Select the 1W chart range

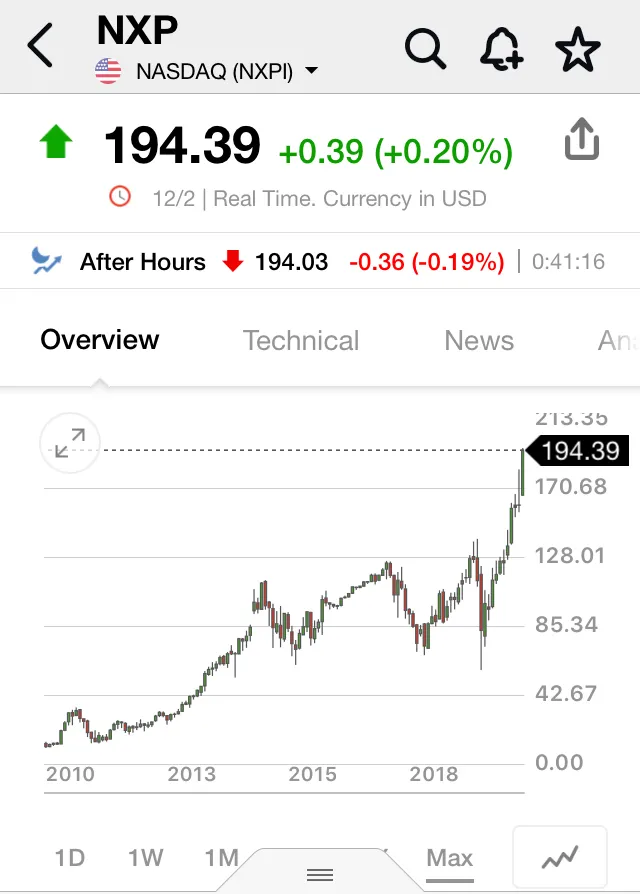(x=145, y=858)
